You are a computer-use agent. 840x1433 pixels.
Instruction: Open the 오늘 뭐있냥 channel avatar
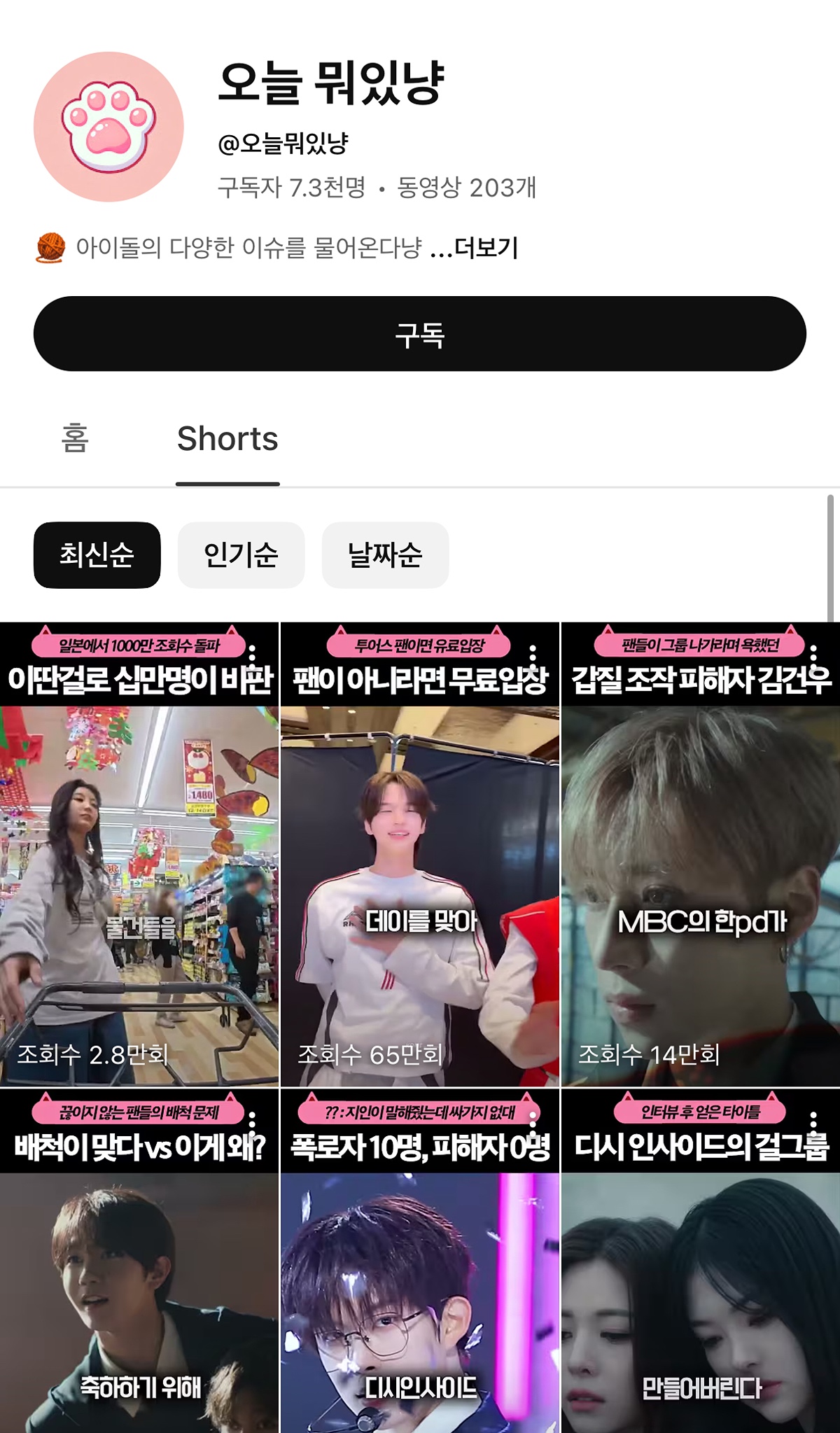click(108, 127)
